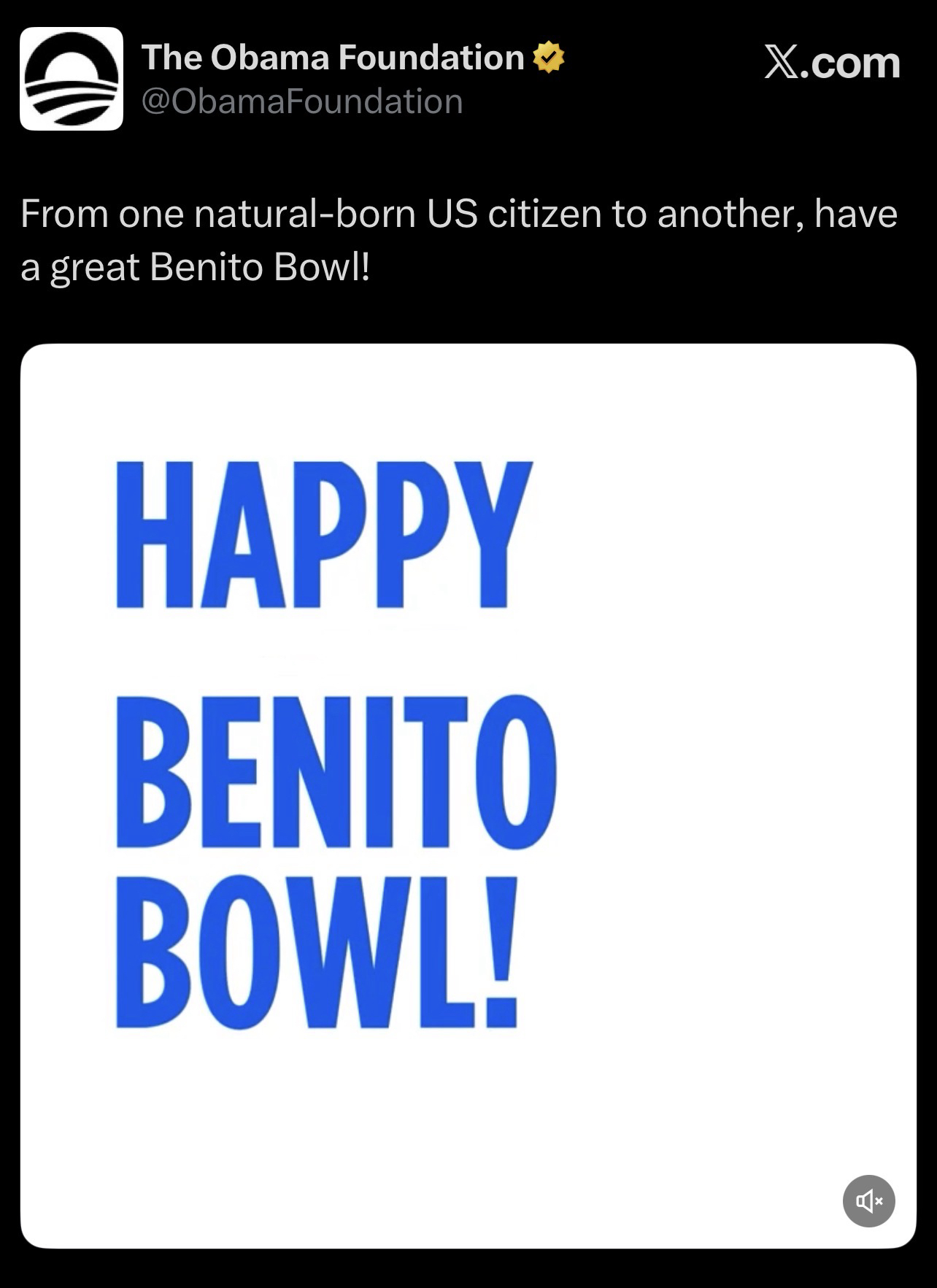Unmute the Happy Benito Bowl video

[x=868, y=1200]
